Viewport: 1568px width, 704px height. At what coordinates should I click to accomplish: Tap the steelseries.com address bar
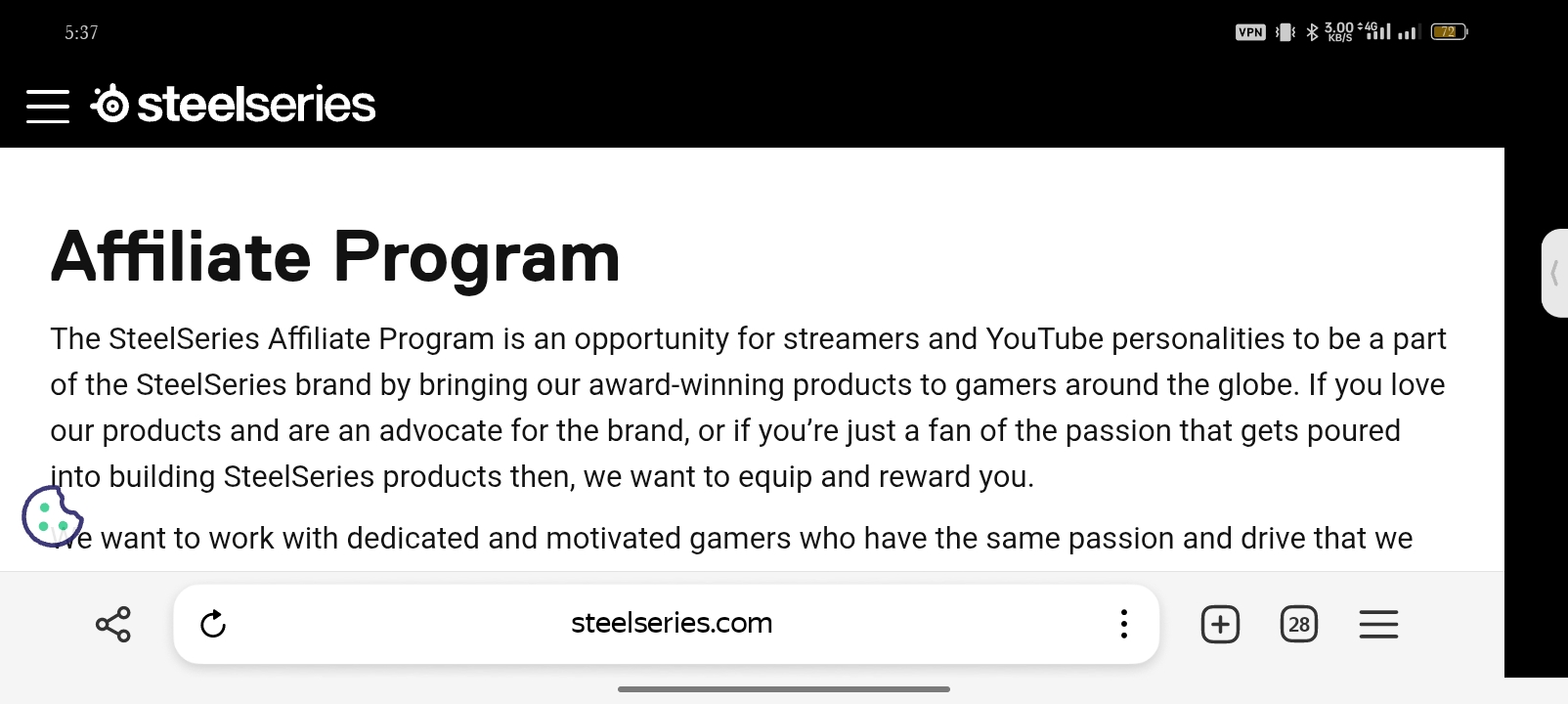point(671,624)
